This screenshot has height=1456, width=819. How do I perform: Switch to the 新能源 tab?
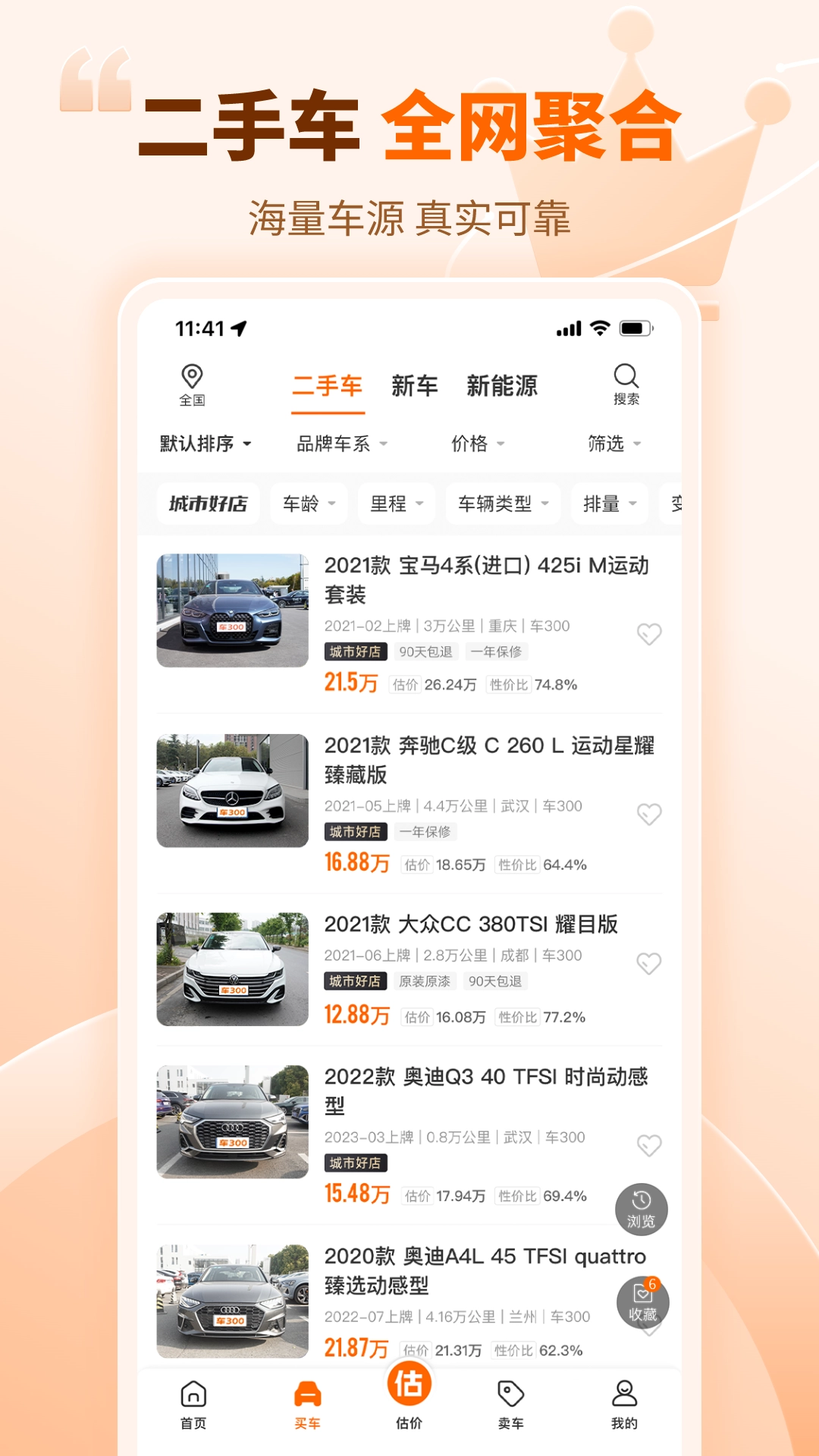tap(502, 387)
